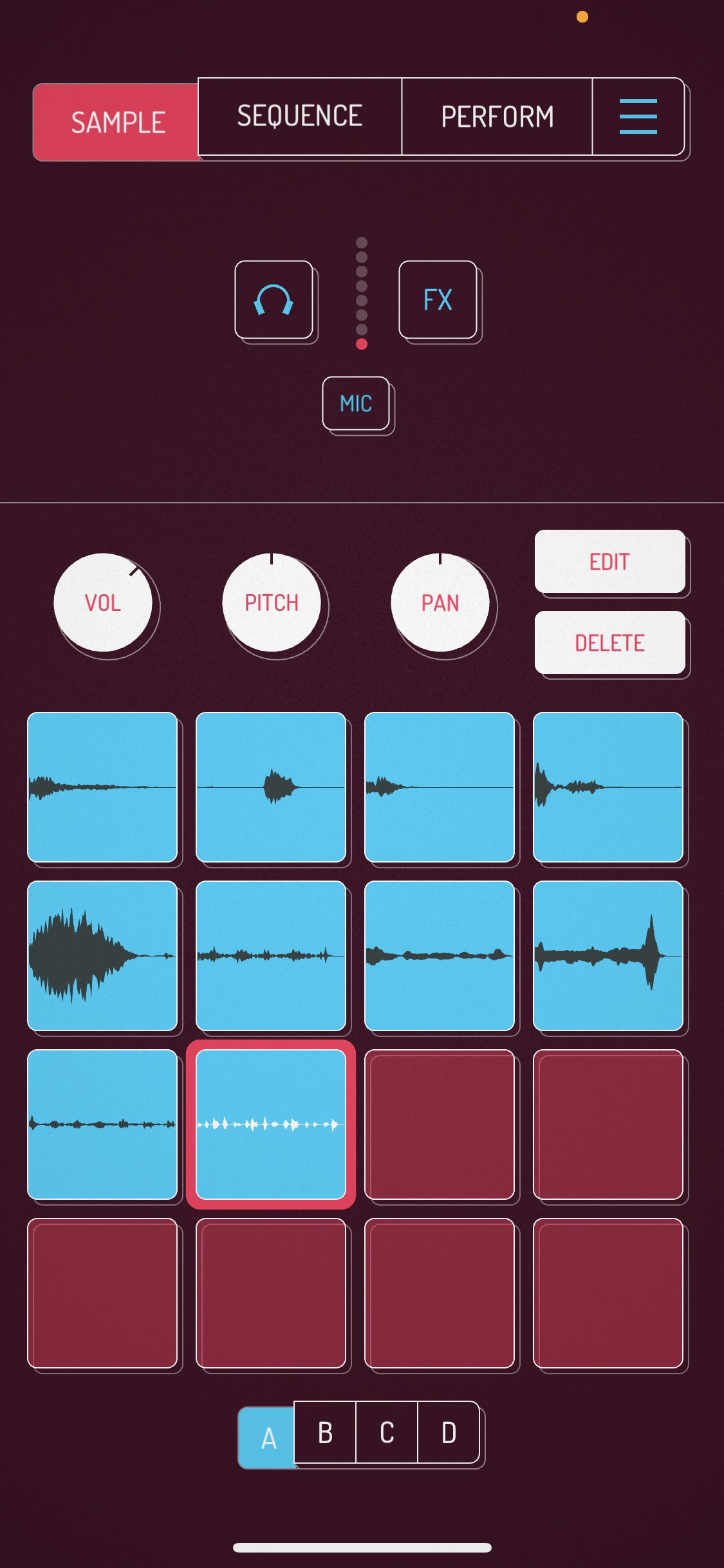This screenshot has width=724, height=1568.
Task: Delete the selected sample
Action: tap(609, 642)
